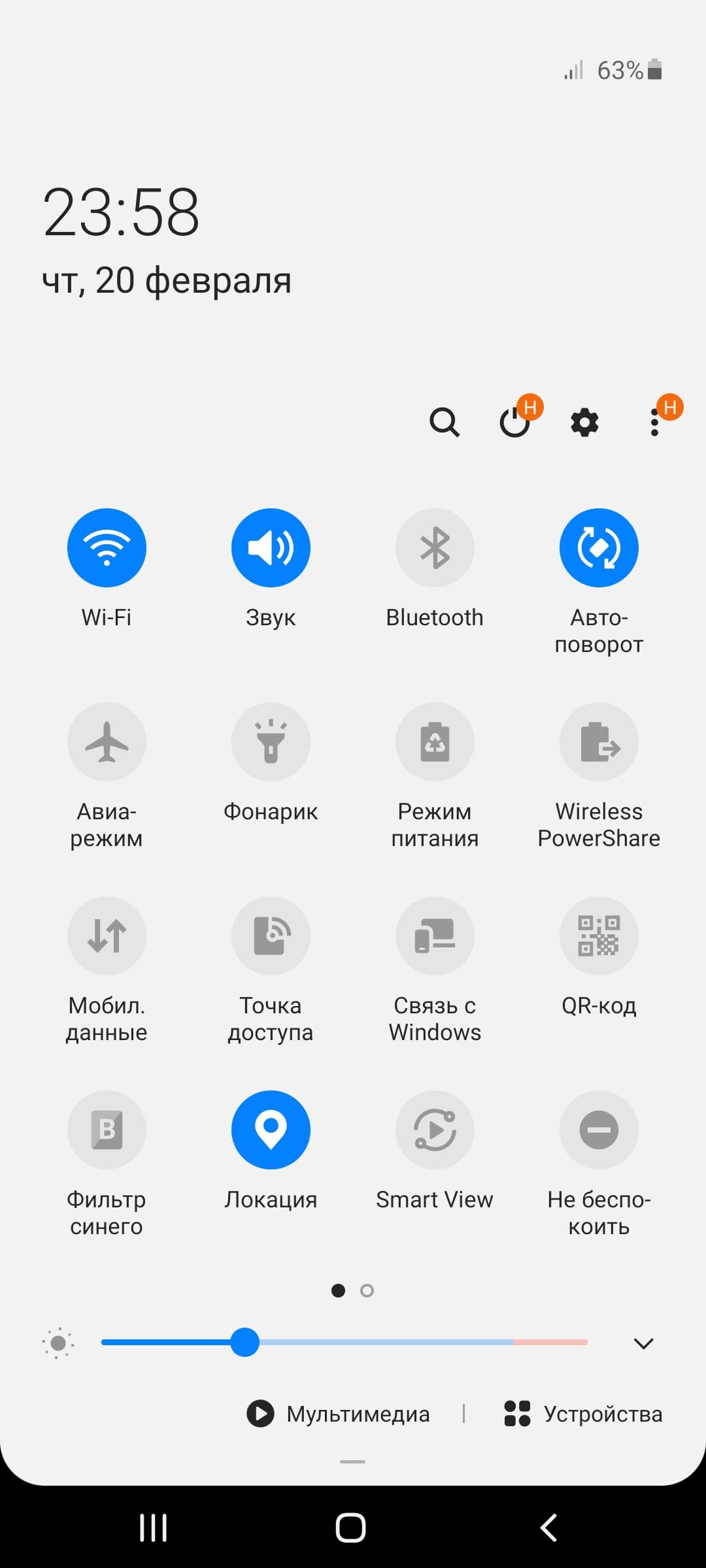Viewport: 706px width, 1568px height.
Task: Open the quick settings search
Action: [445, 422]
